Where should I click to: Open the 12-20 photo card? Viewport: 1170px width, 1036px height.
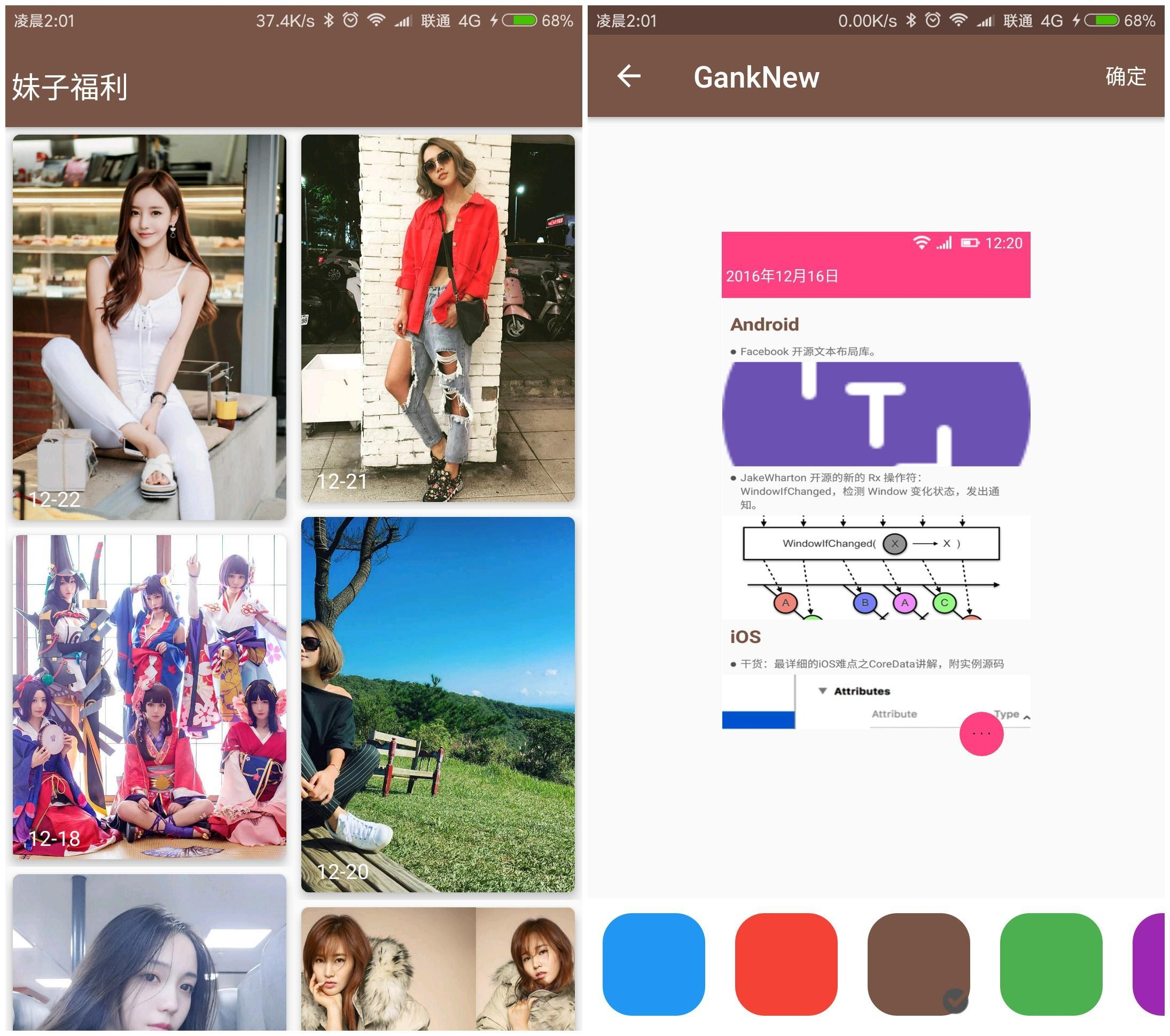click(x=438, y=704)
